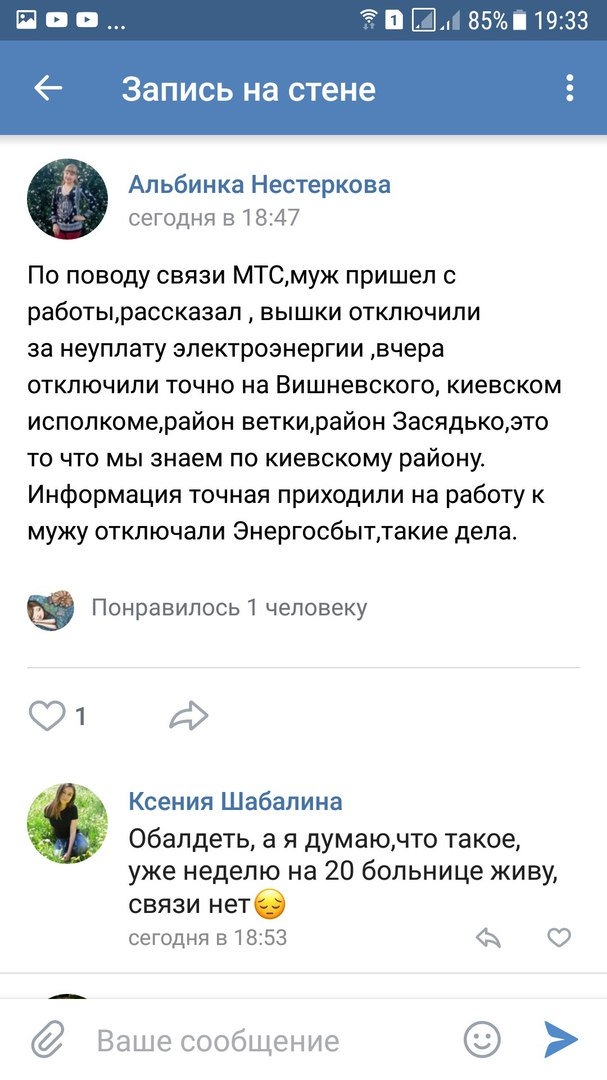Open the three-dot overflow menu
The width and height of the screenshot is (607, 1080).
(569, 89)
